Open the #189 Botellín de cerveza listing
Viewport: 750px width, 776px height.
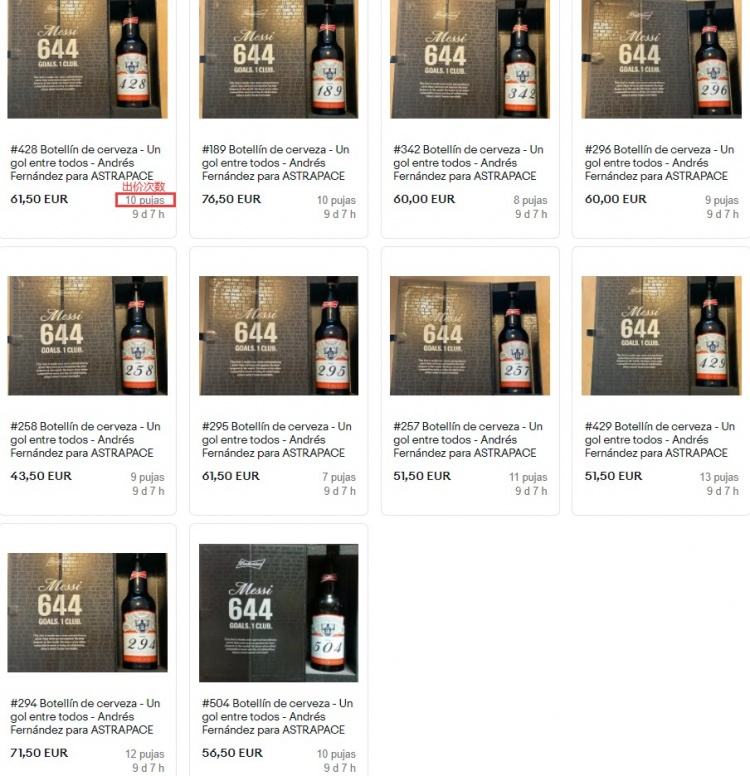click(277, 162)
